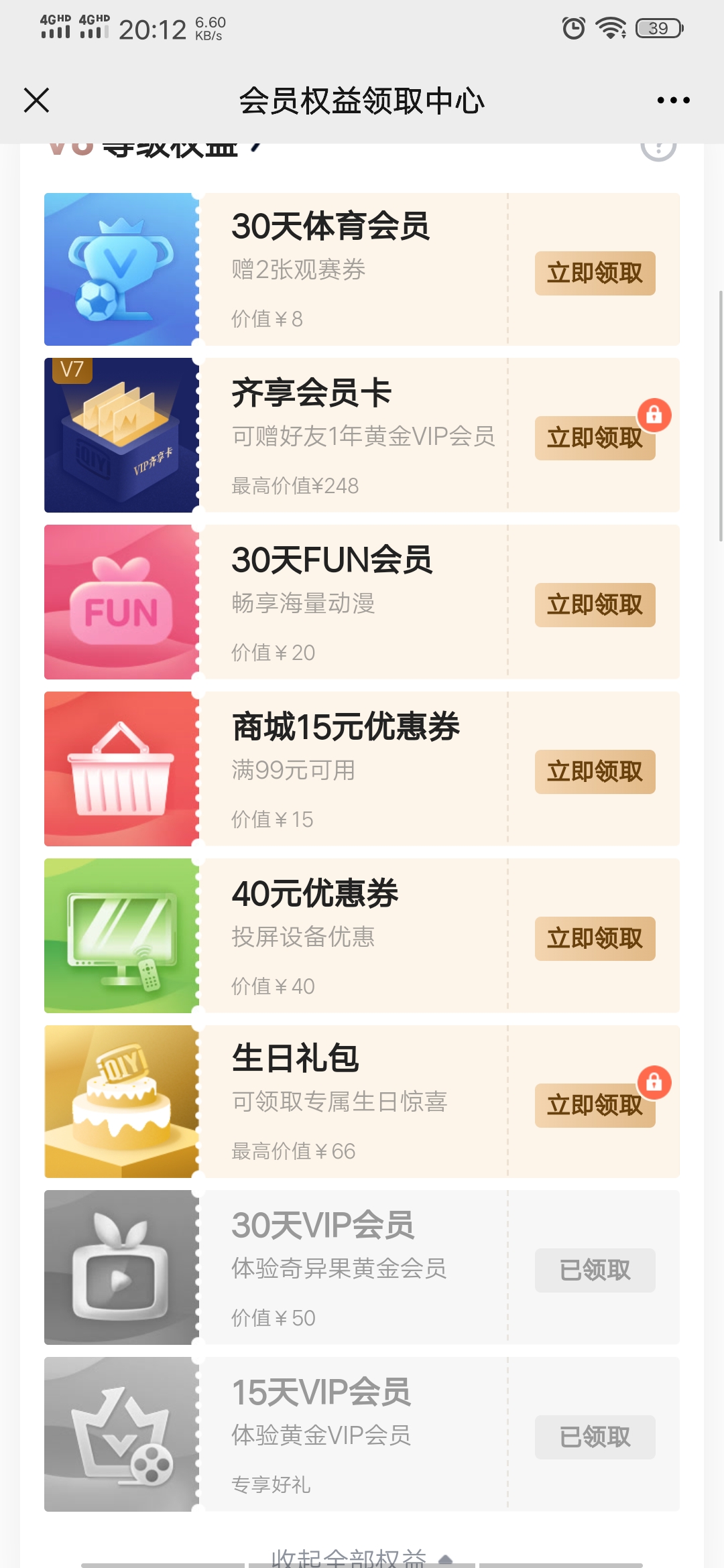Open the help question mark icon

(x=658, y=149)
